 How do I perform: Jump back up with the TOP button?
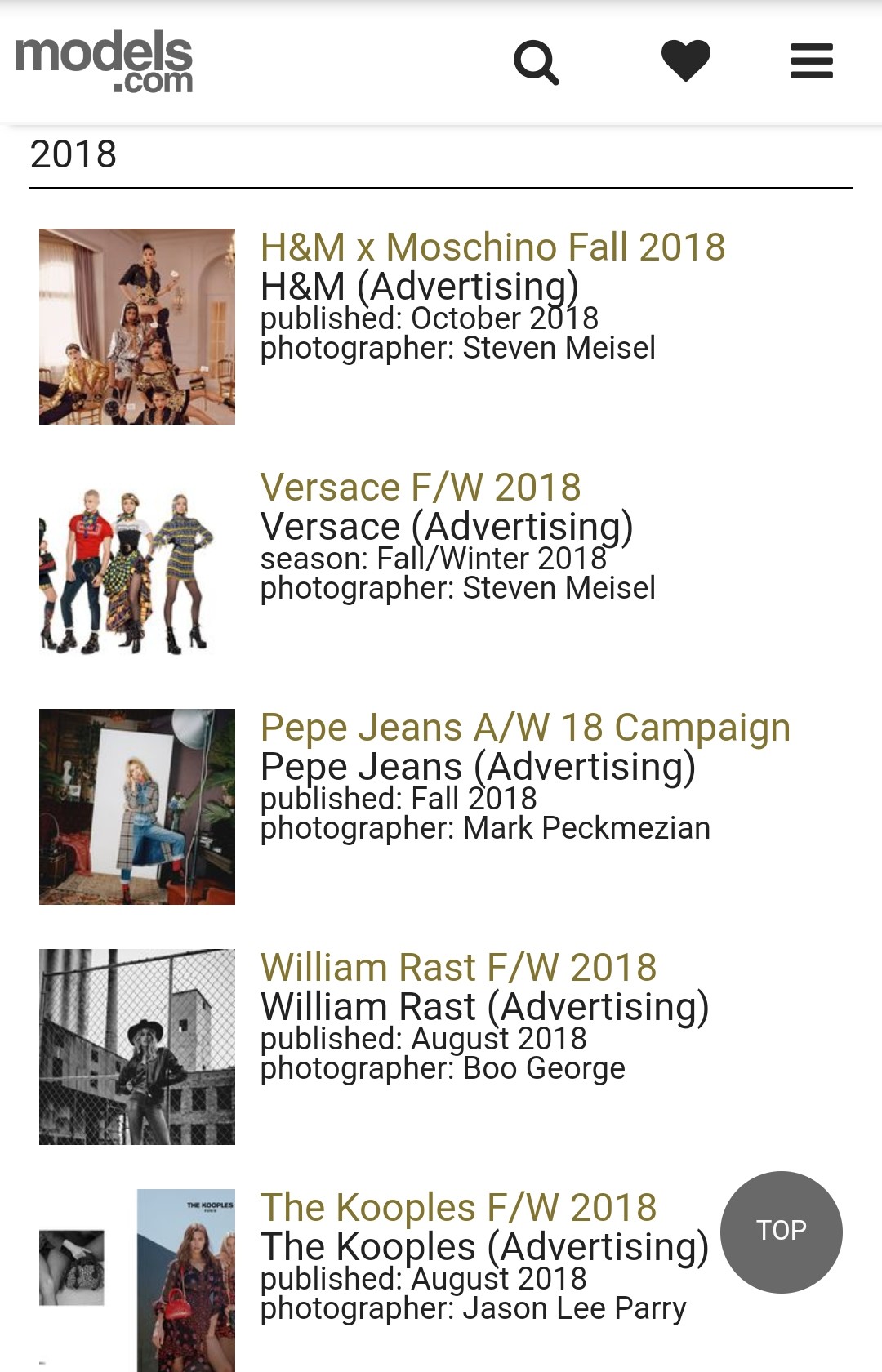click(x=781, y=1232)
